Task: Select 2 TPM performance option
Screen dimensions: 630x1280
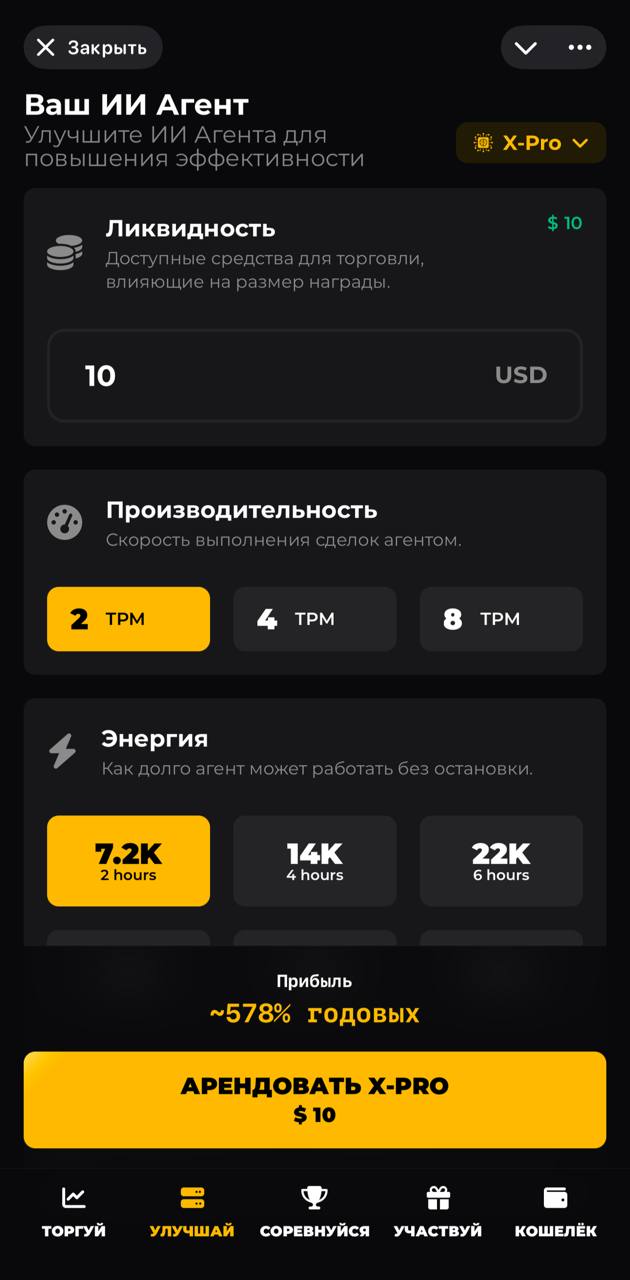Action: (128, 619)
